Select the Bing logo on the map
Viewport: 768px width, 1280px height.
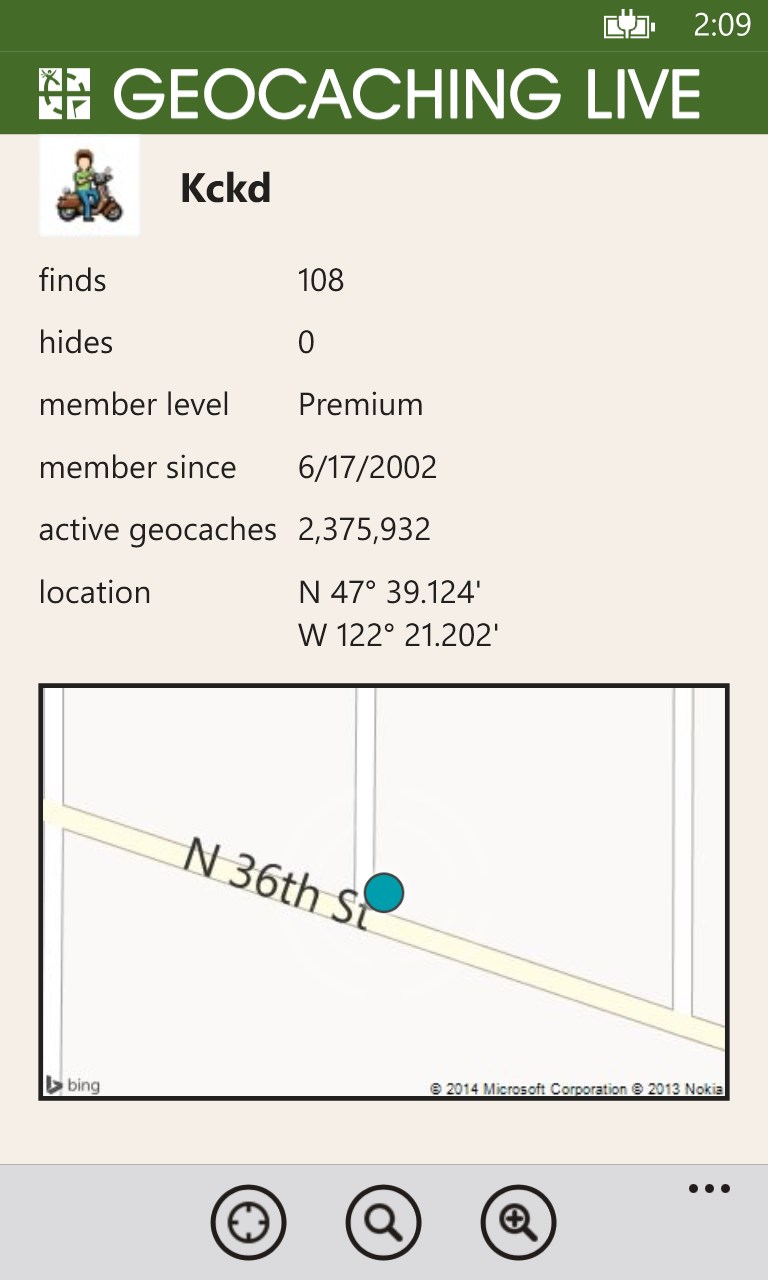(75, 1084)
